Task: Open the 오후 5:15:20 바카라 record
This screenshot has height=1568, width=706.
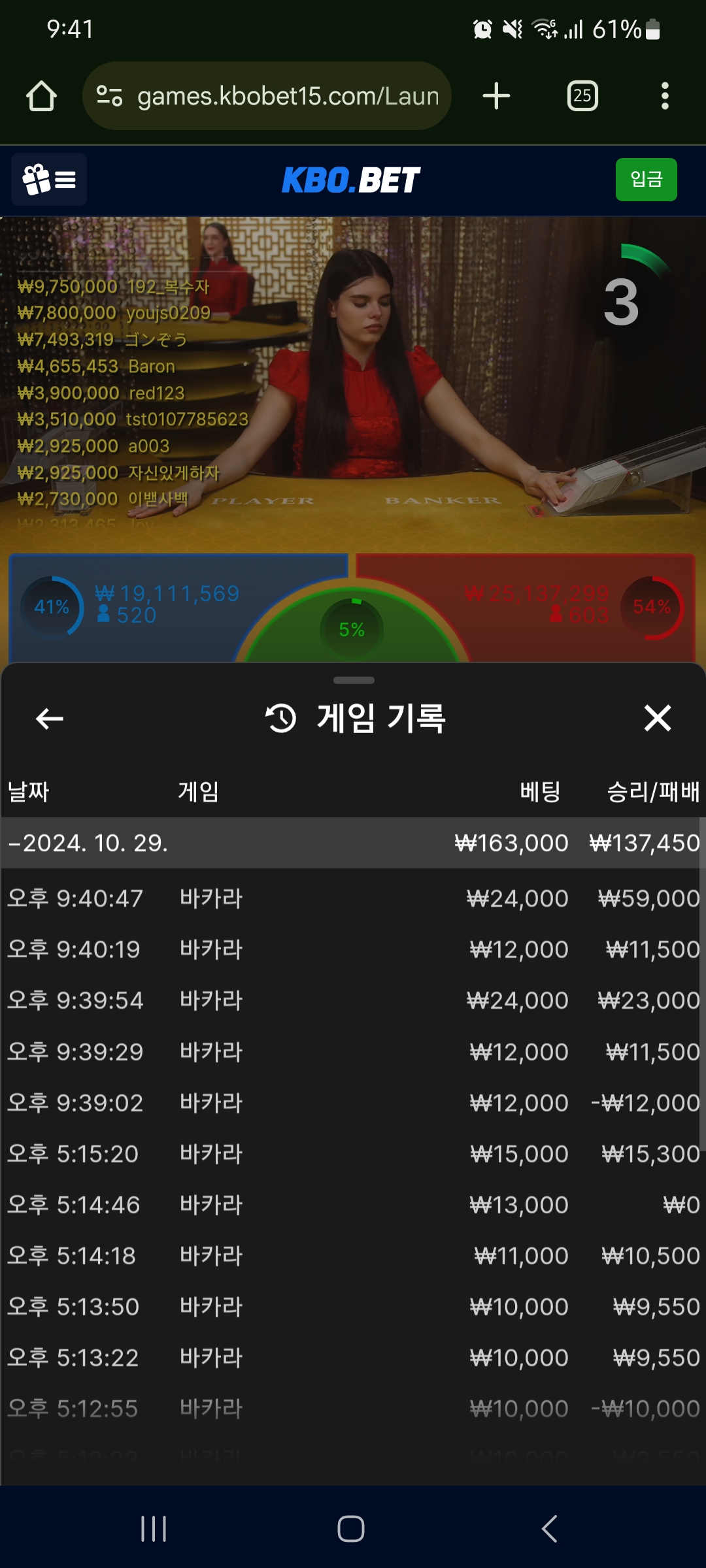Action: coord(353,1154)
